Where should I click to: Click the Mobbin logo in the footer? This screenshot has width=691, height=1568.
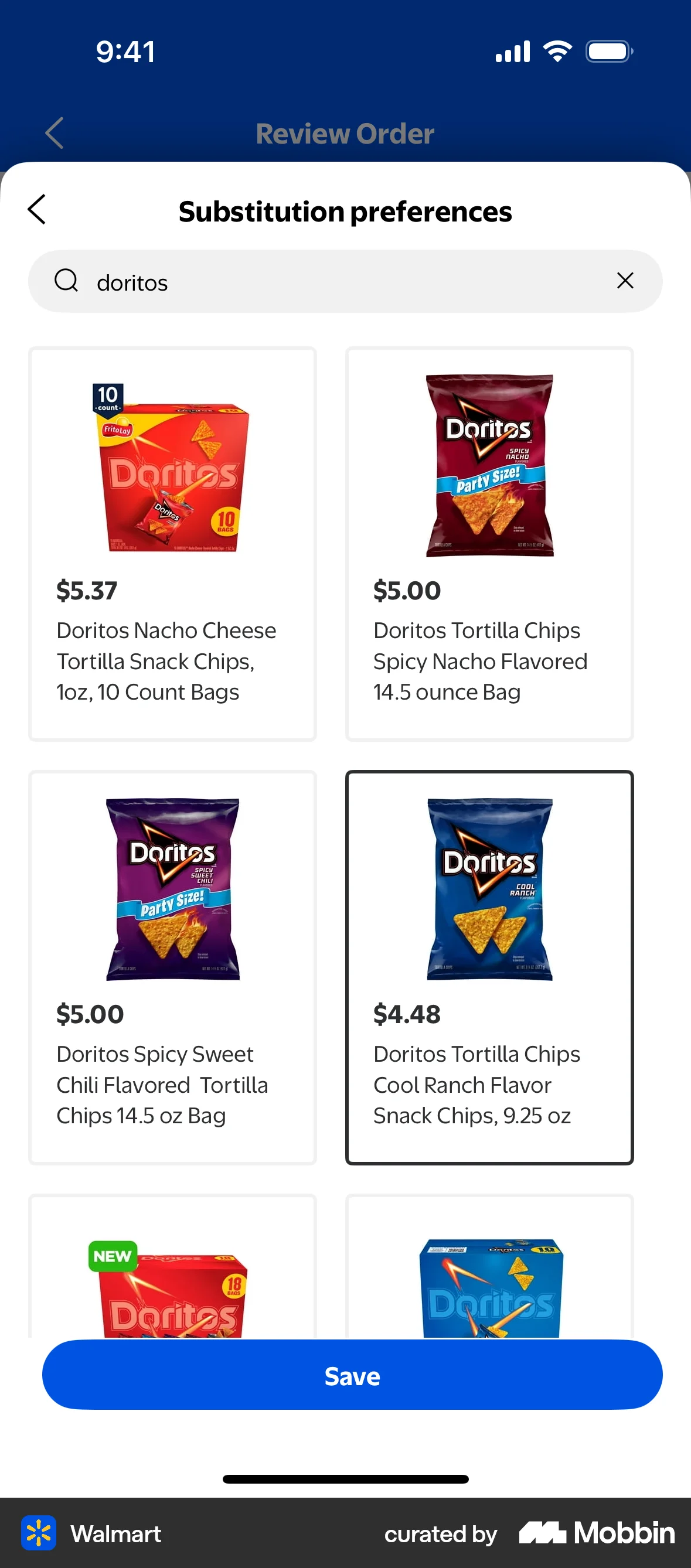[x=595, y=1533]
